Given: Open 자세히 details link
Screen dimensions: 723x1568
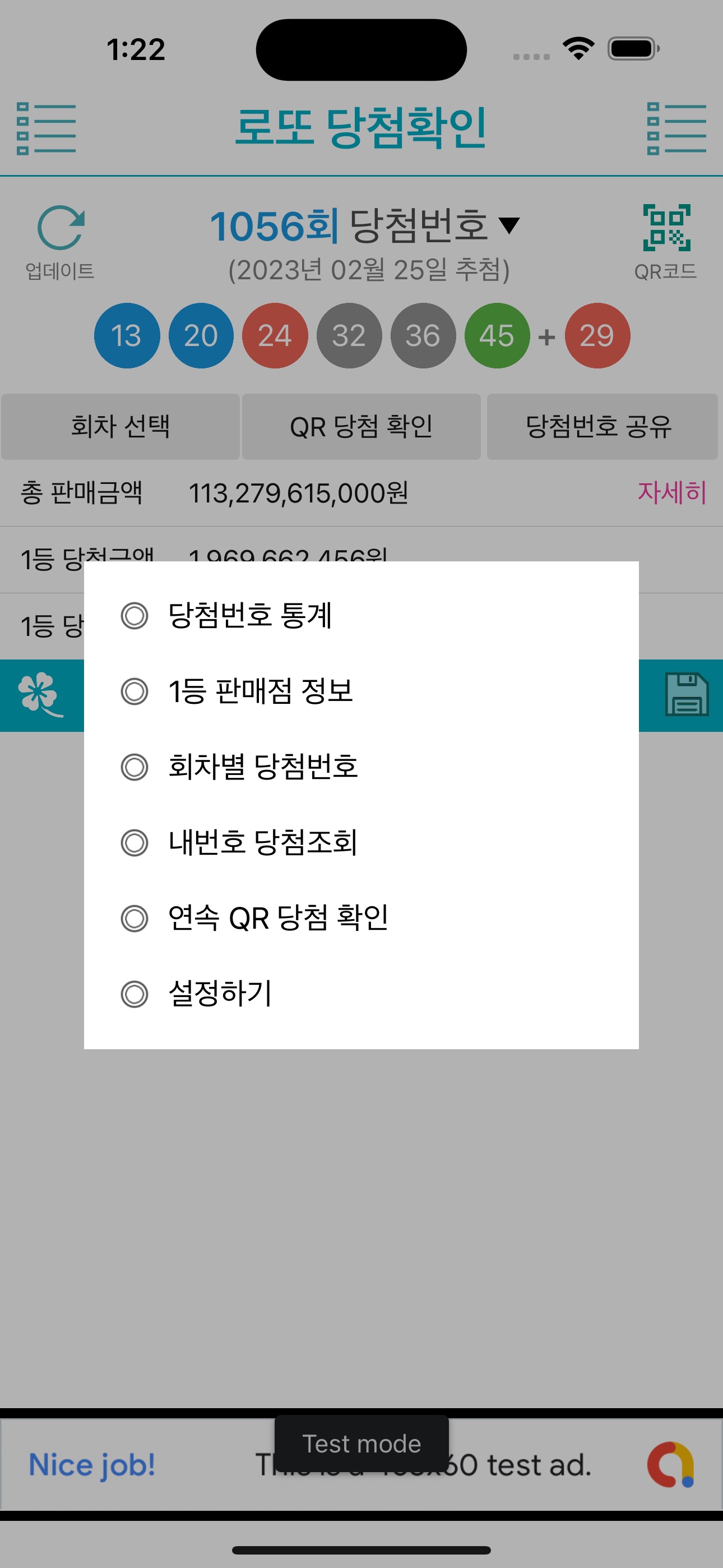Looking at the screenshot, I should (671, 493).
